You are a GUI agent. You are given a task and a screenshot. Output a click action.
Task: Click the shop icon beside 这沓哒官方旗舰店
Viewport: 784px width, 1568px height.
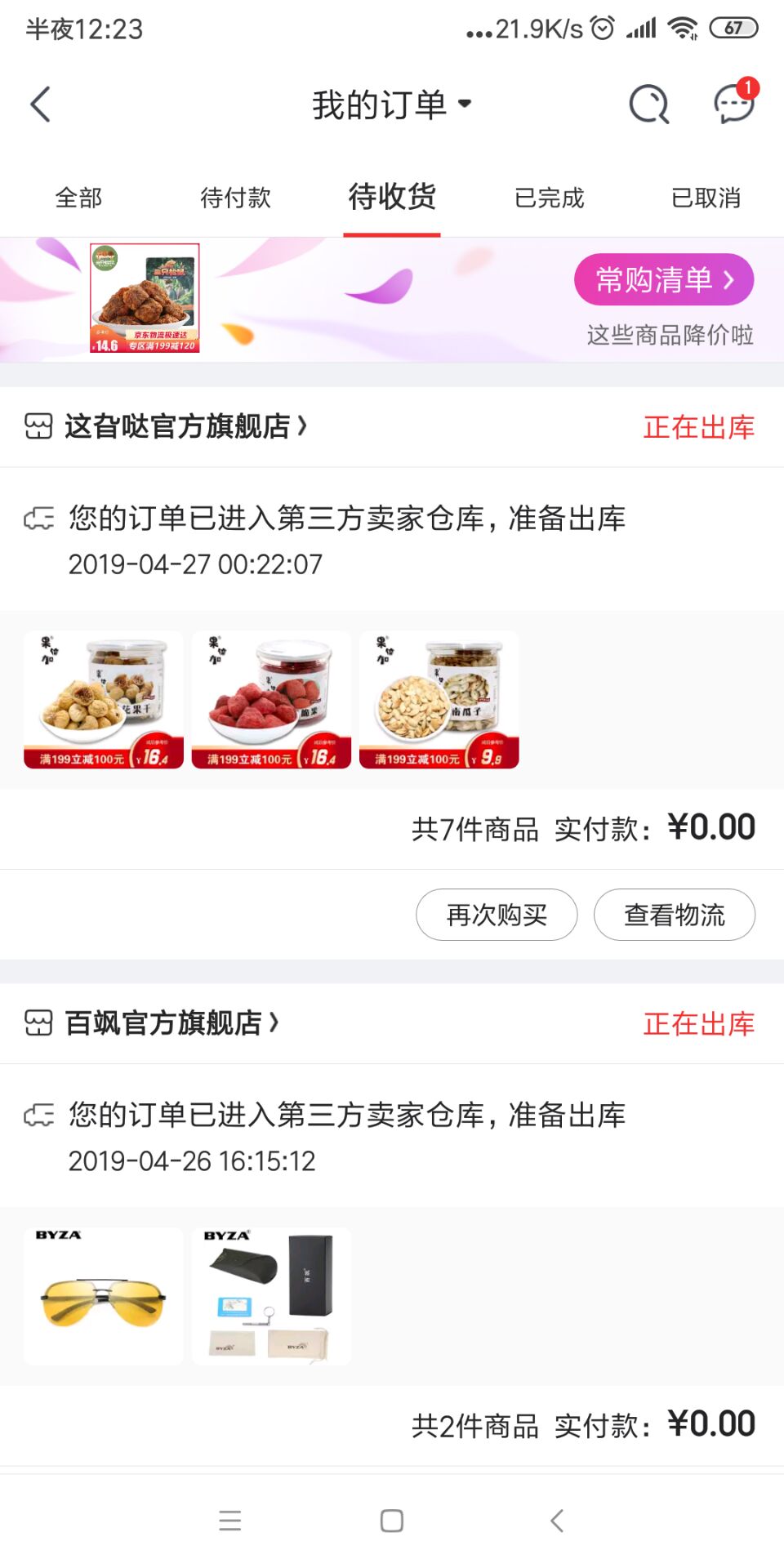pyautogui.click(x=36, y=426)
